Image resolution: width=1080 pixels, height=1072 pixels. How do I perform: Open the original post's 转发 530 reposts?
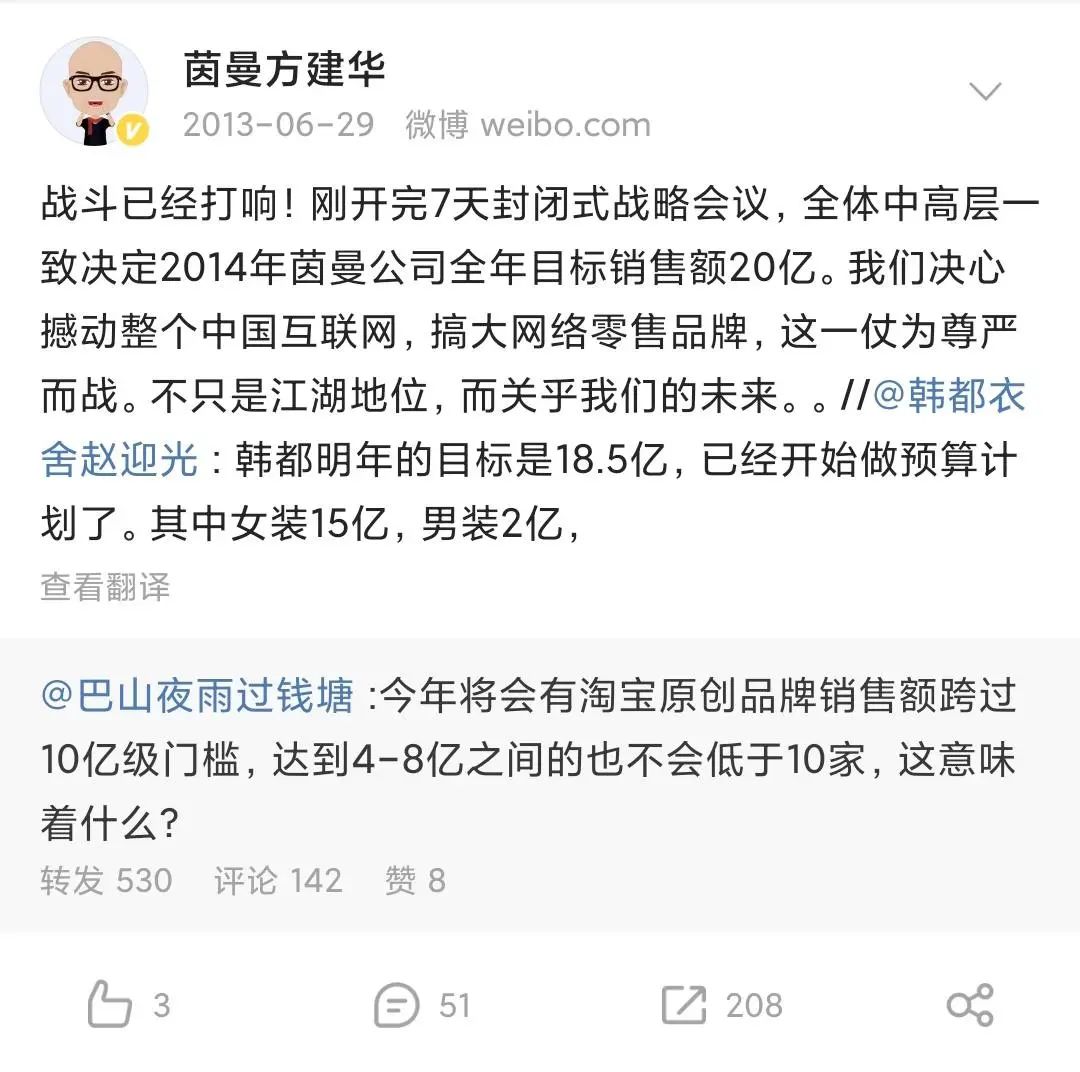(x=106, y=880)
